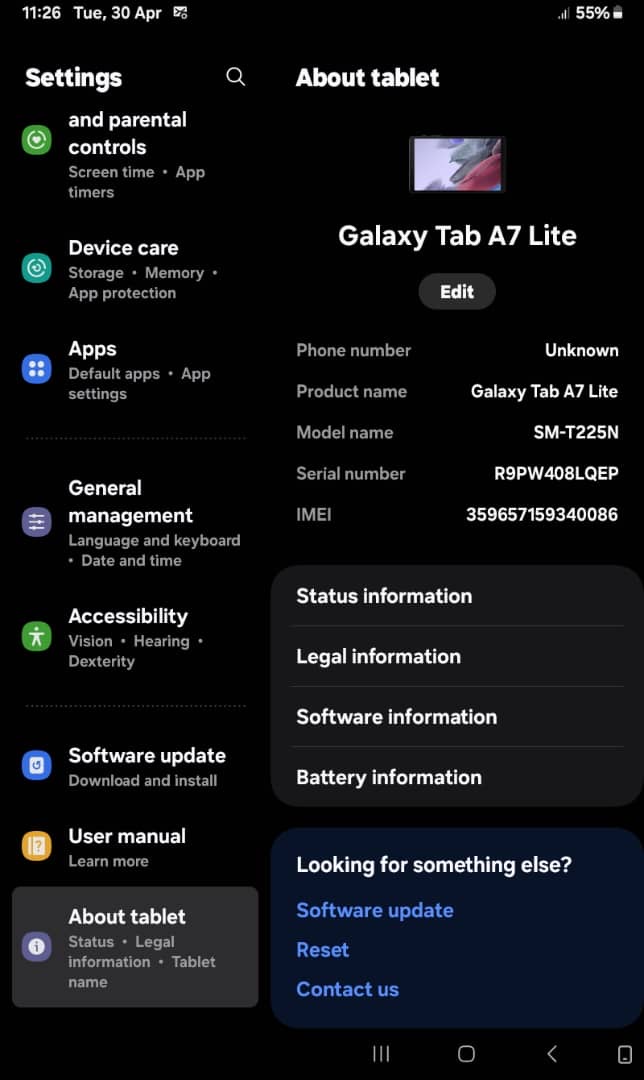Open Apps settings
Viewport: 644px width, 1080px height.
[135, 370]
